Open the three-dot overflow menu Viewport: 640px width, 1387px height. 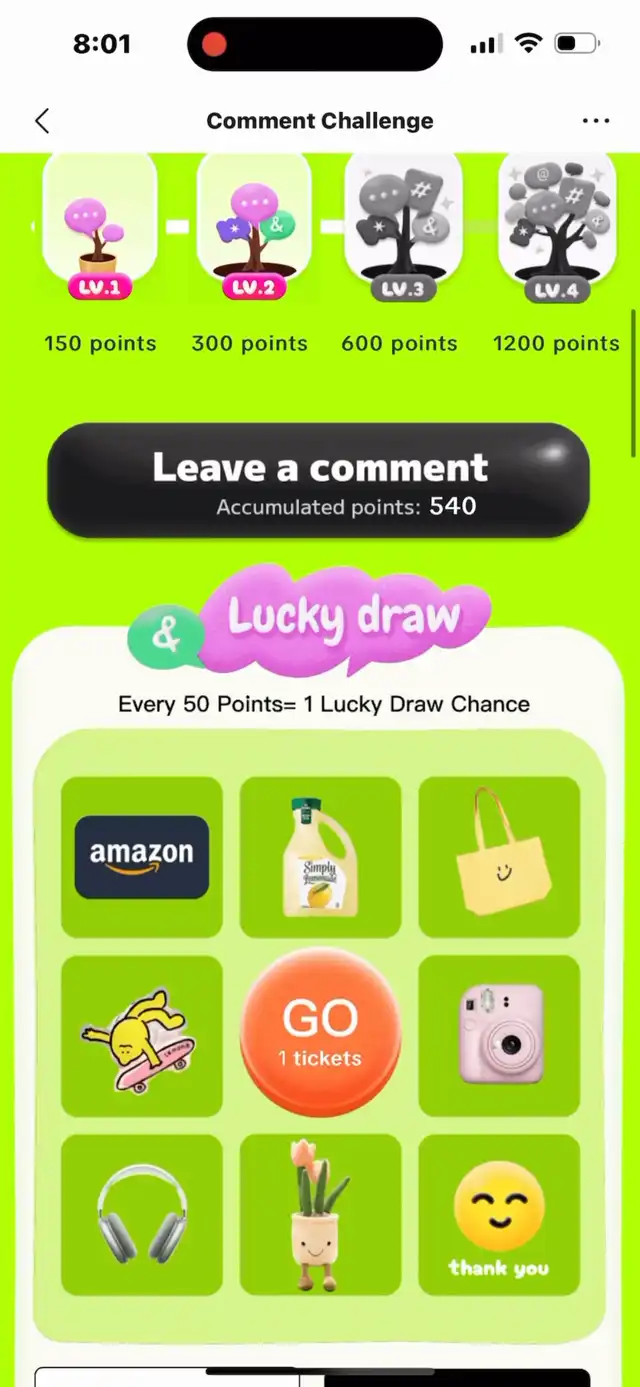click(x=595, y=121)
